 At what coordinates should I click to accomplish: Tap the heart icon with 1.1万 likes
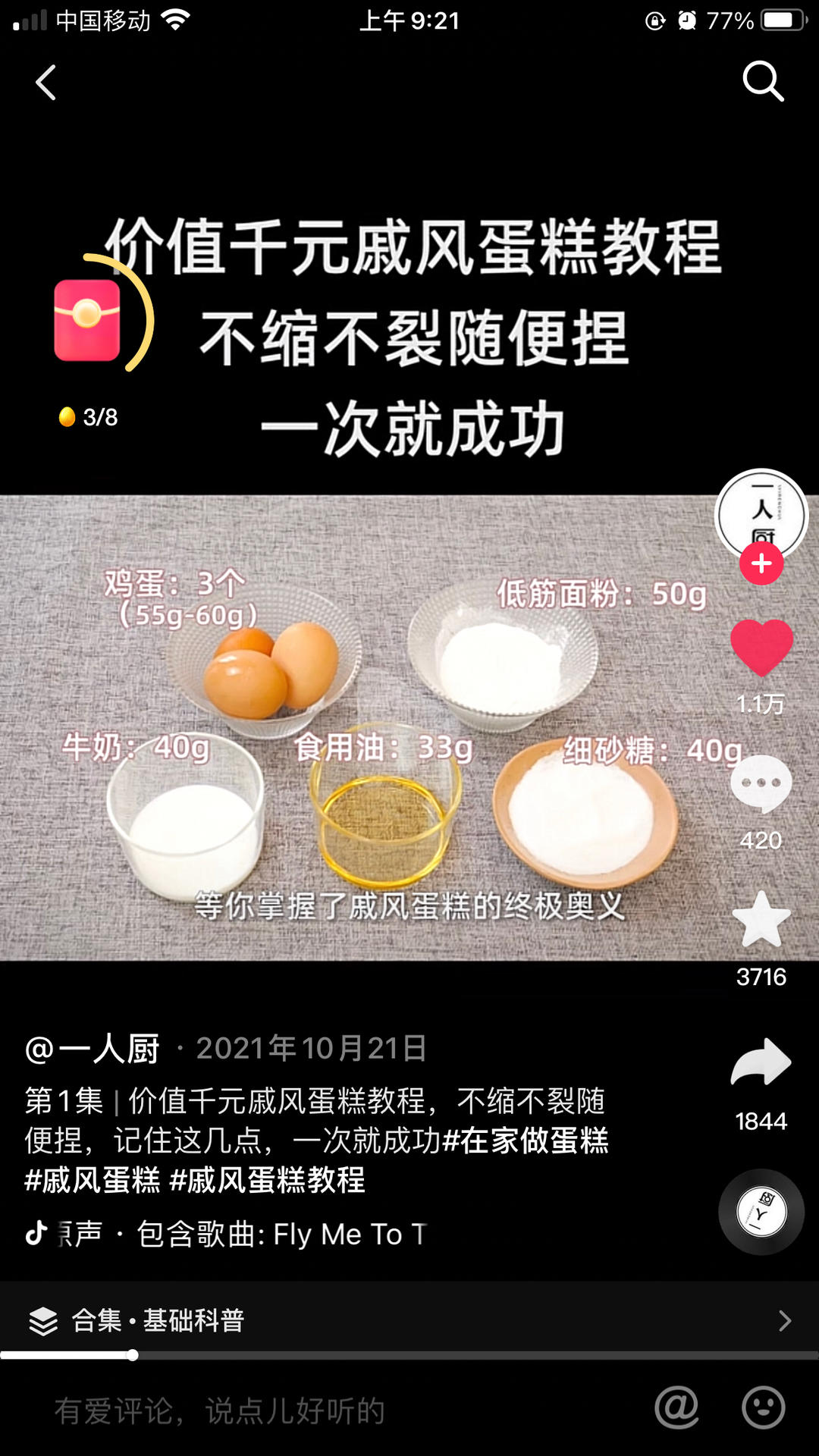[761, 647]
